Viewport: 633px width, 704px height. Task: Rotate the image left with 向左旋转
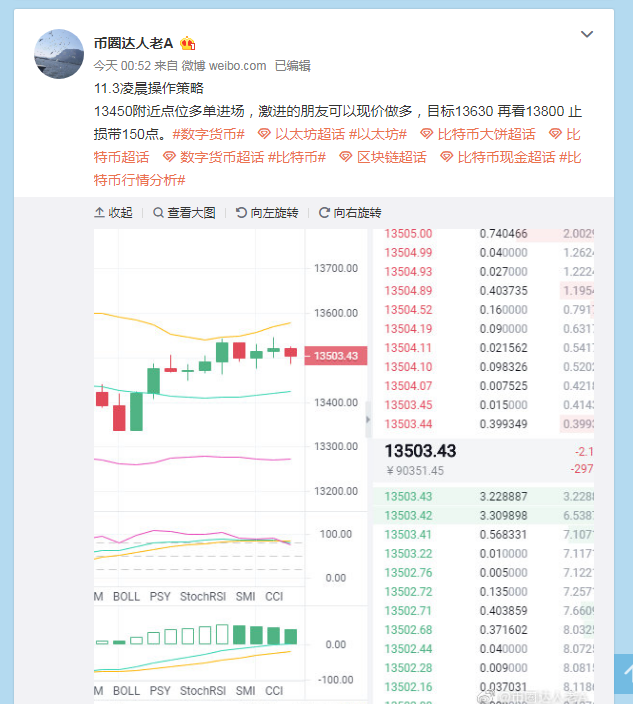(267, 212)
